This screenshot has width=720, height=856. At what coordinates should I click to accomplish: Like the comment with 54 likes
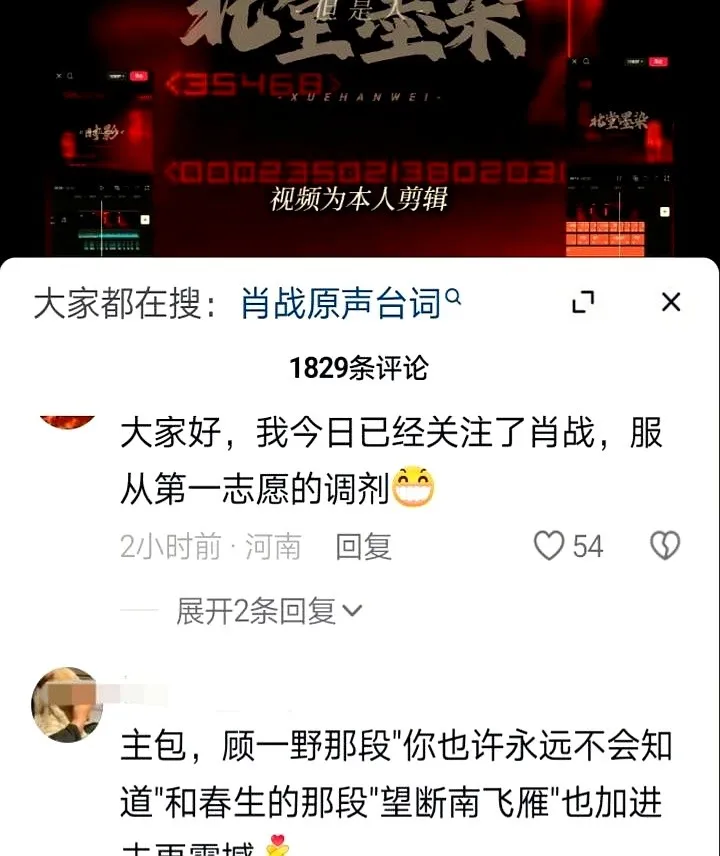(550, 546)
